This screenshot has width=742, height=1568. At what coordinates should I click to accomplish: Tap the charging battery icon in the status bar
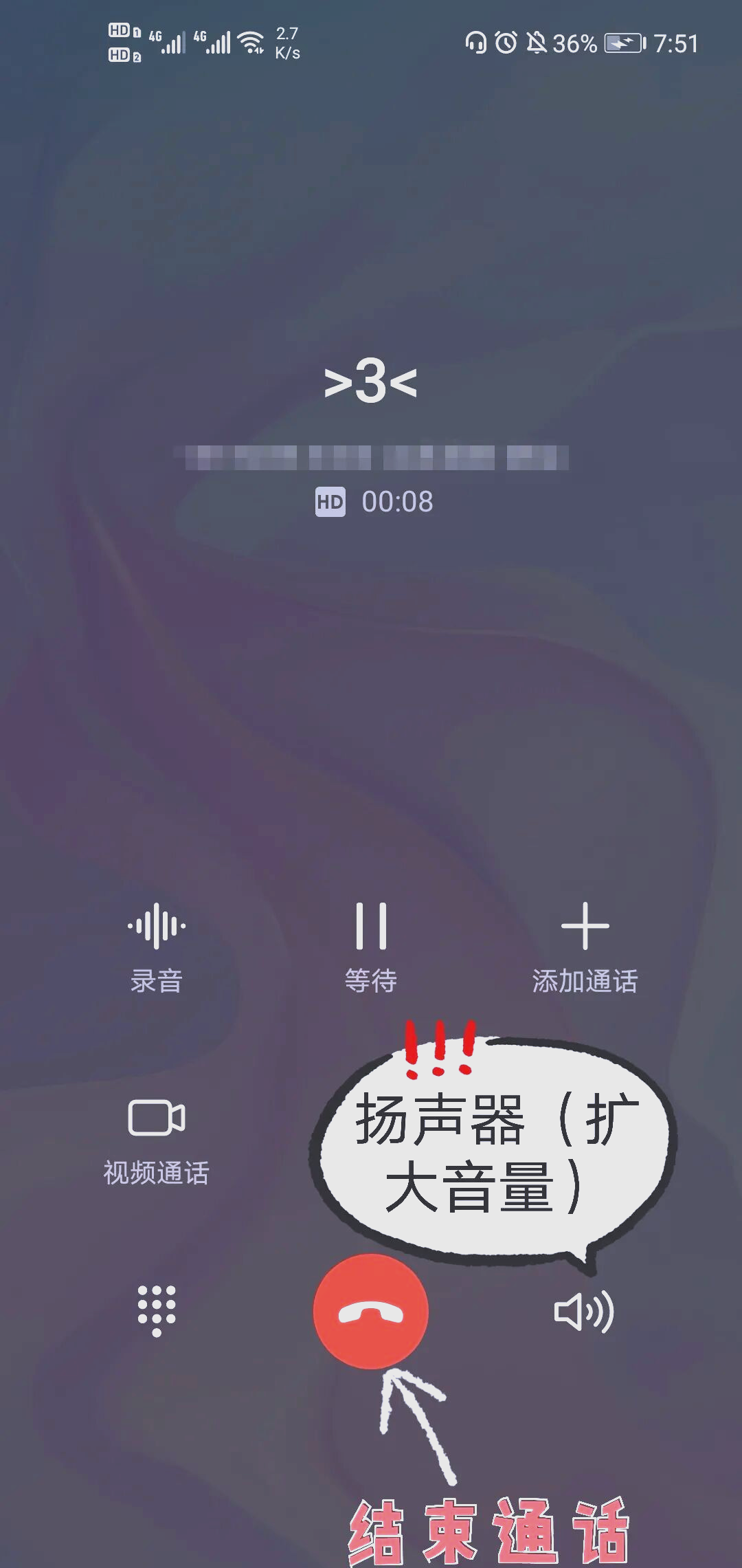pos(620,43)
